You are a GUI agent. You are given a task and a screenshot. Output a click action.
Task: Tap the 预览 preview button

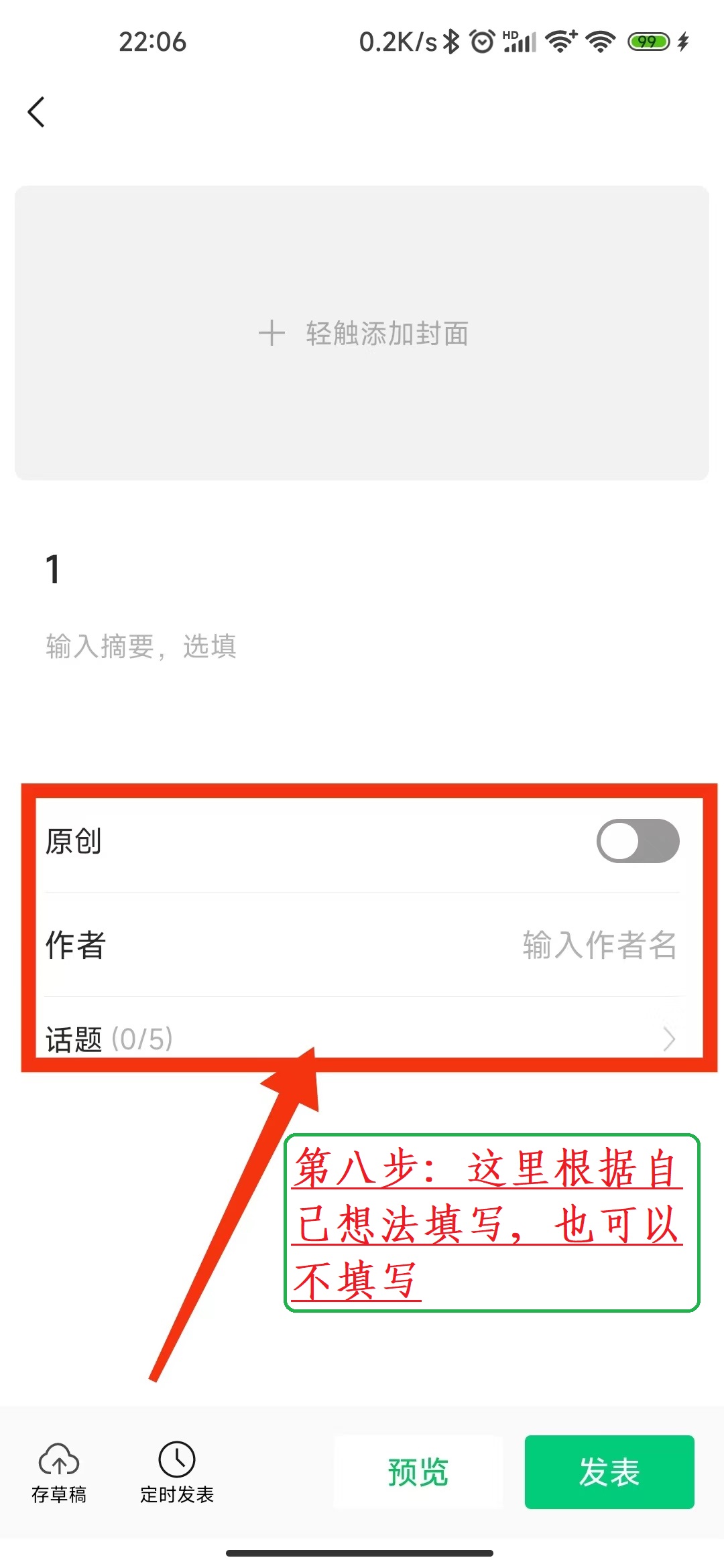coord(418,1472)
